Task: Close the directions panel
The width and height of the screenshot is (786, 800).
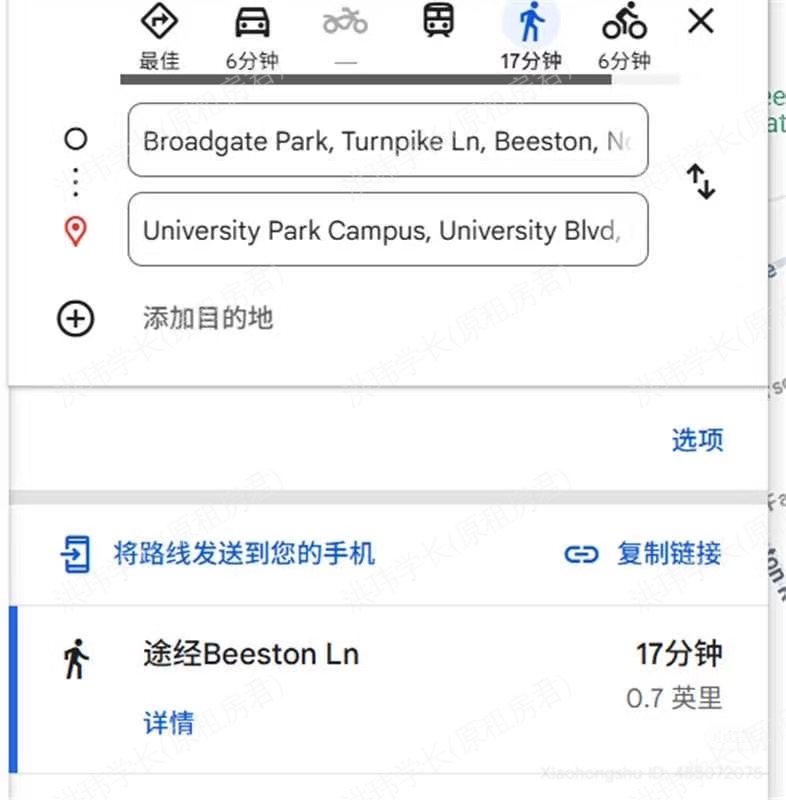Action: (701, 21)
